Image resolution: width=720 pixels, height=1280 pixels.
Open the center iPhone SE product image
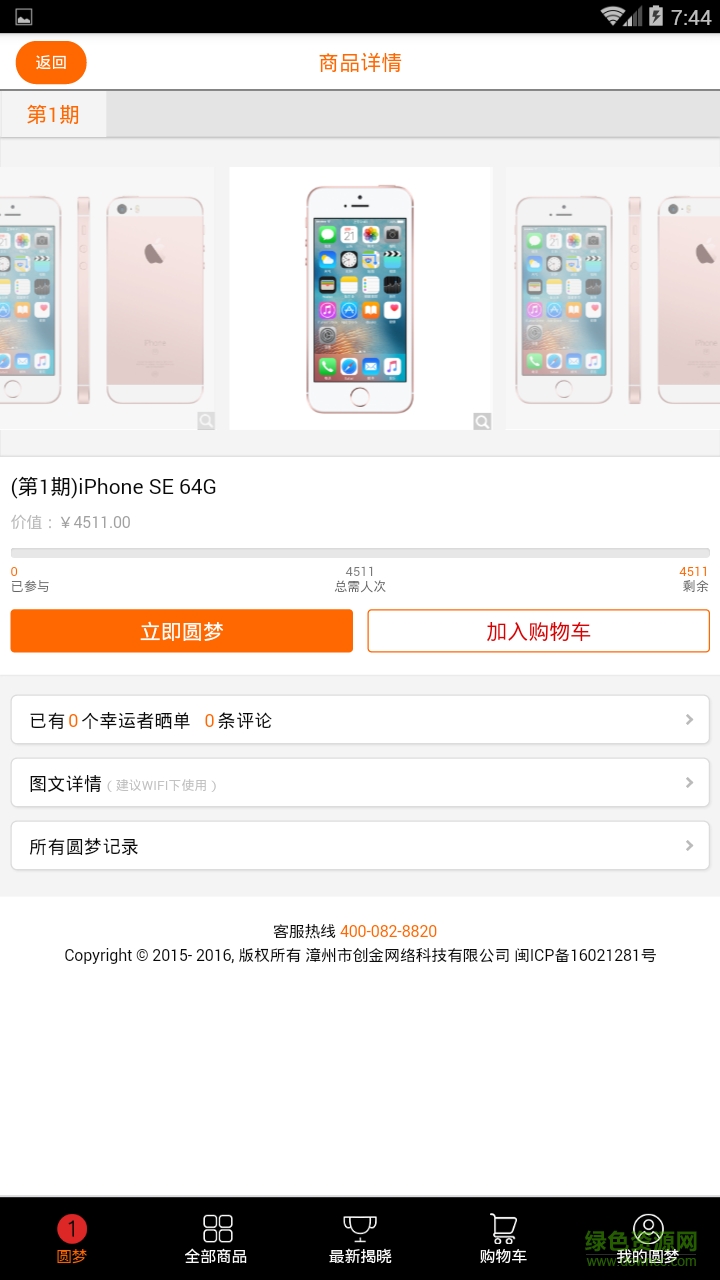point(360,298)
